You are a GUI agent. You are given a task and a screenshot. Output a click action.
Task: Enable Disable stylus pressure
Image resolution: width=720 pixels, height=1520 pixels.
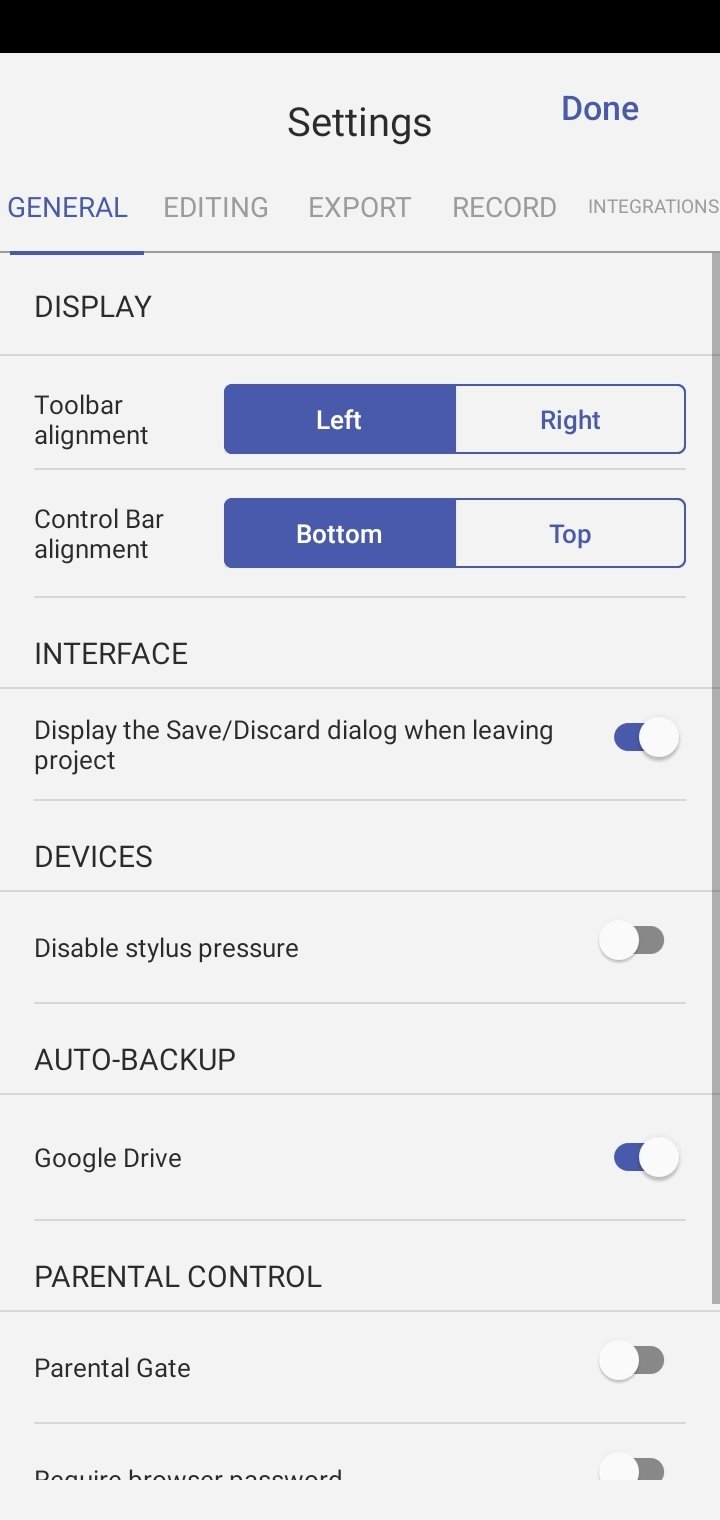pyautogui.click(x=632, y=941)
